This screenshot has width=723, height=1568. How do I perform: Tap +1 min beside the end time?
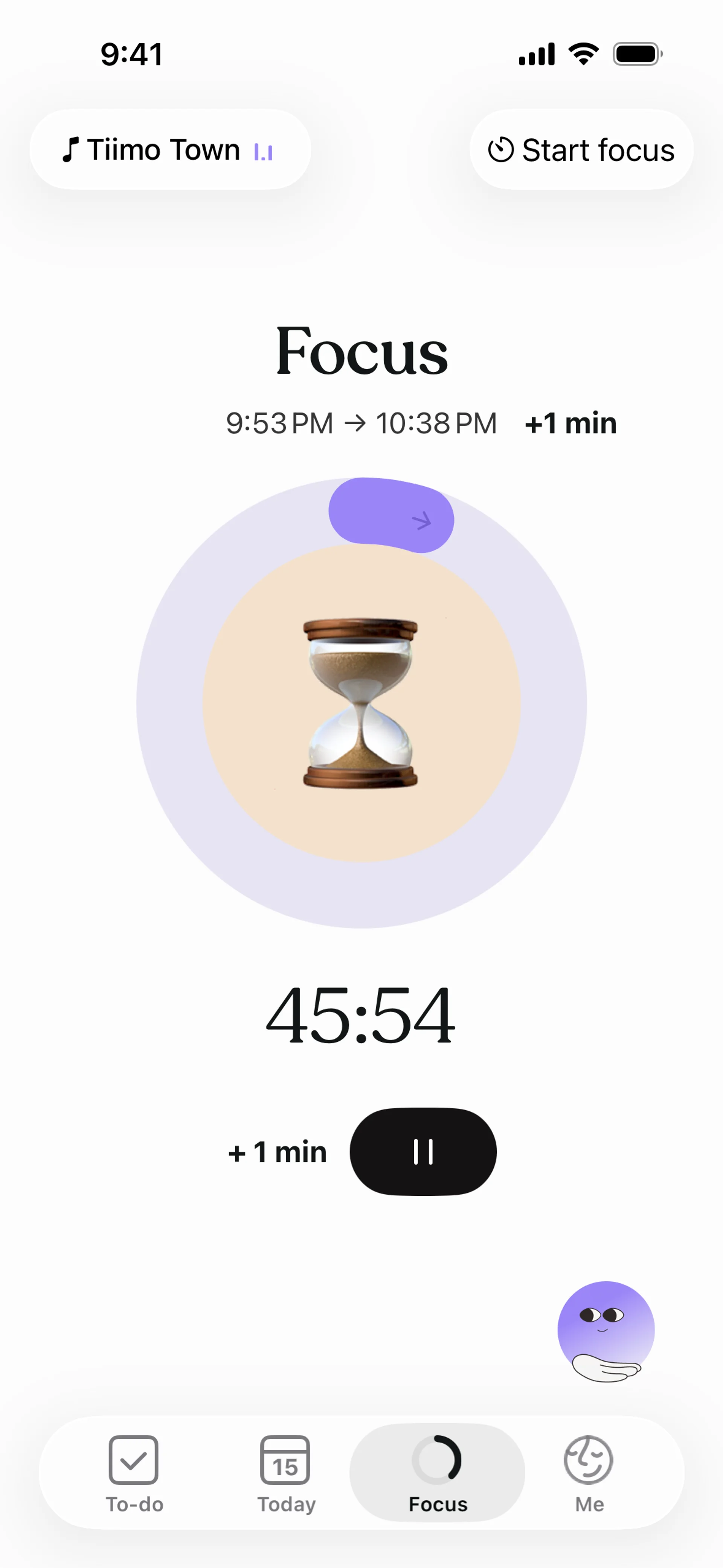(570, 423)
